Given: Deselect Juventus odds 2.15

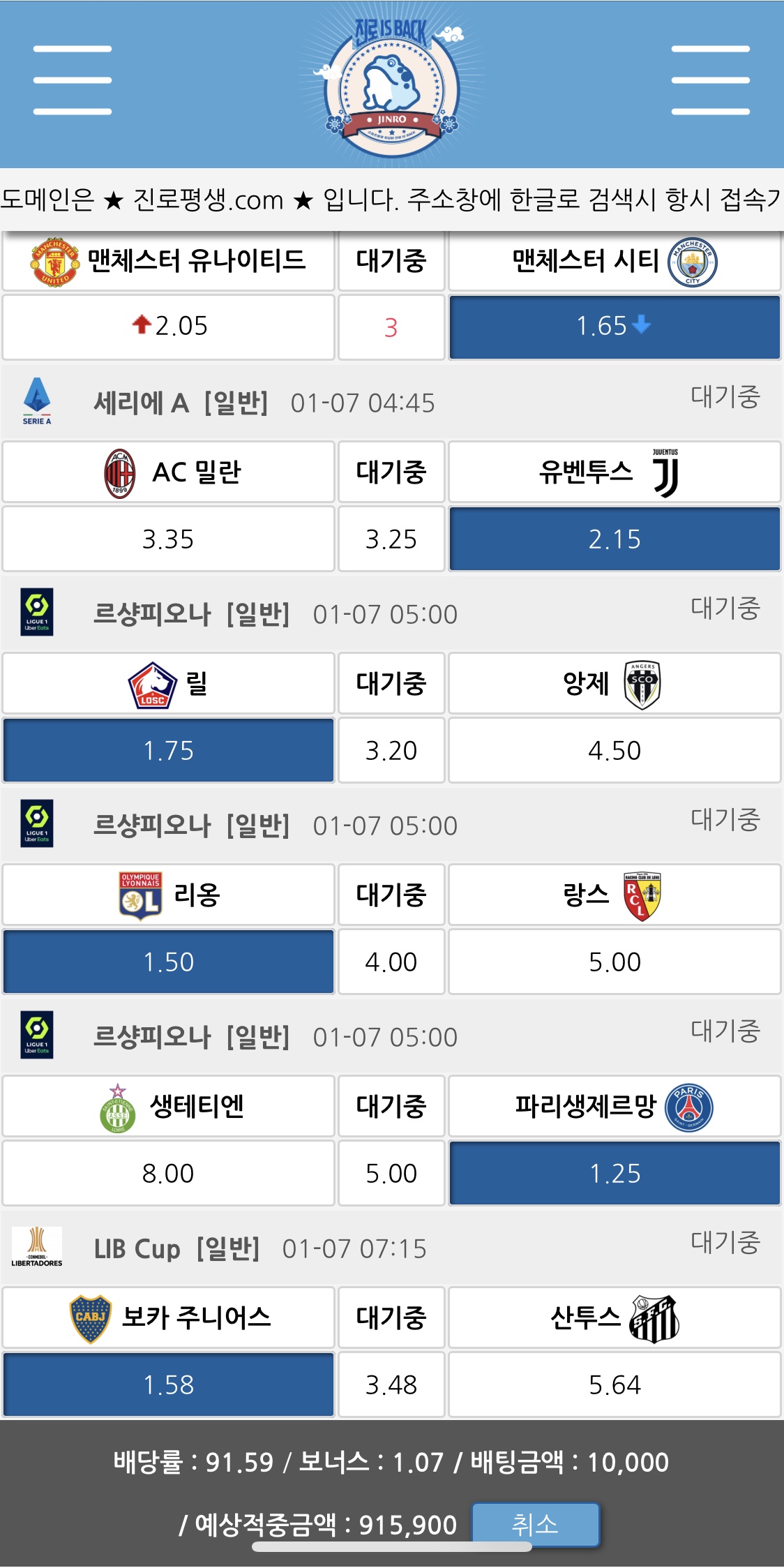Looking at the screenshot, I should (x=614, y=539).
